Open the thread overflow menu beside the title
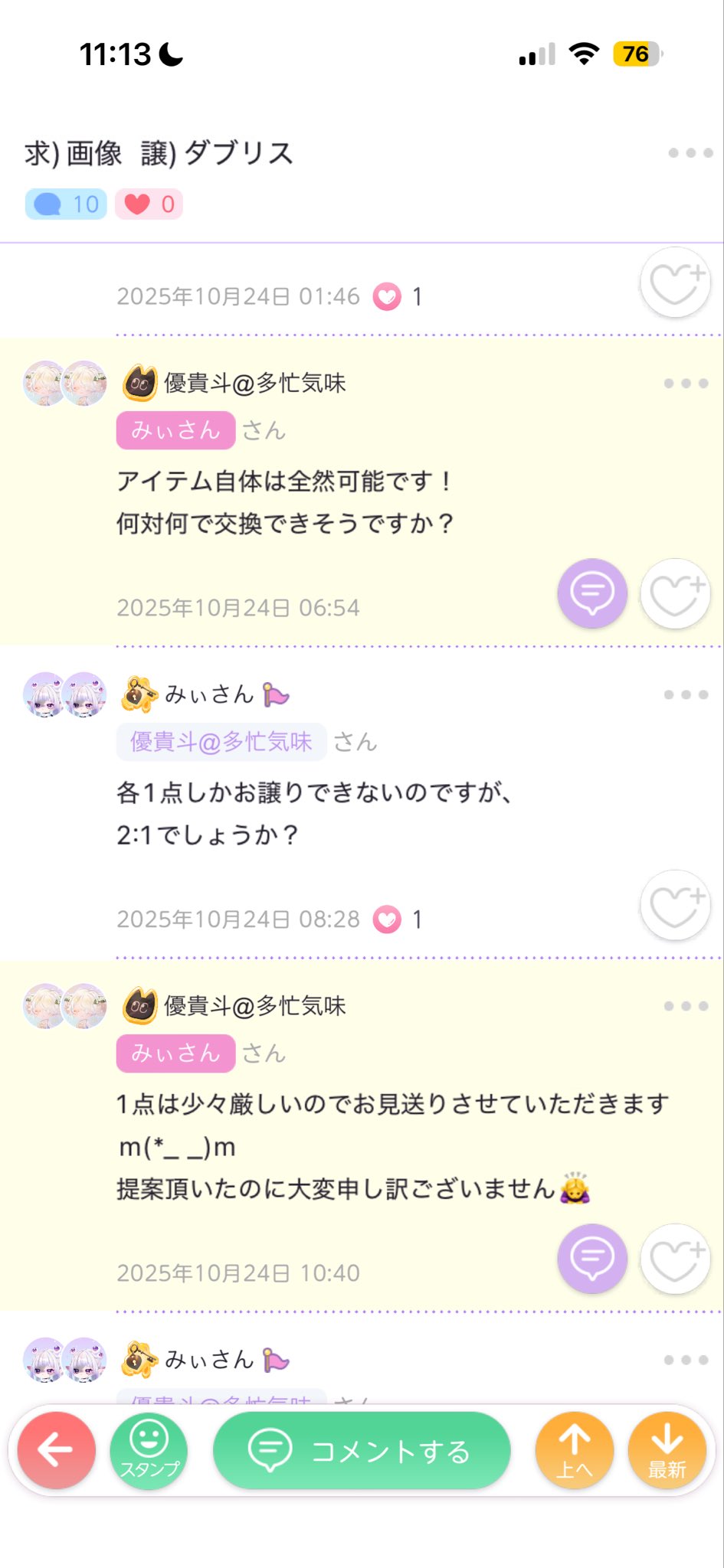Viewport: 724px width, 1568px height. pos(690,153)
